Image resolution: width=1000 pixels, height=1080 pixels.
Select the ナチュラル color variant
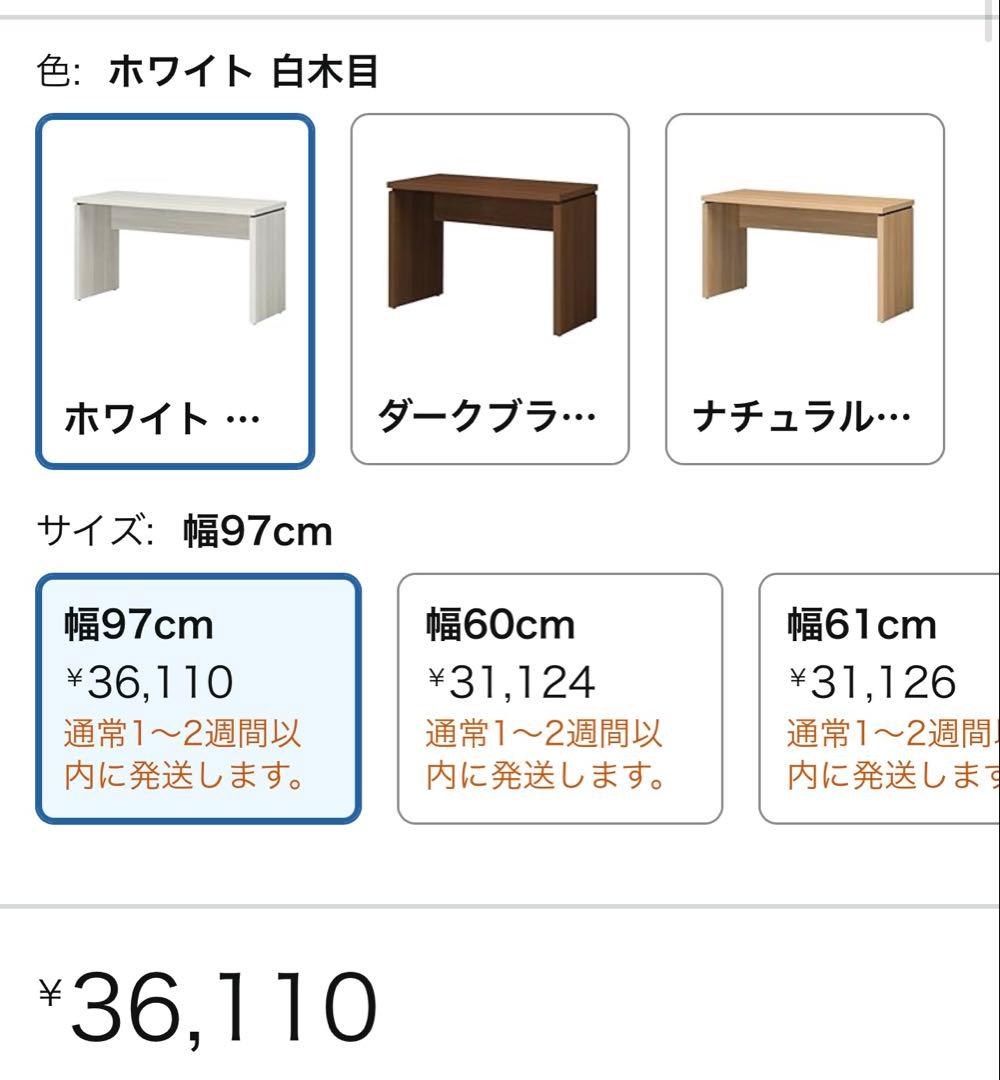pos(804,290)
